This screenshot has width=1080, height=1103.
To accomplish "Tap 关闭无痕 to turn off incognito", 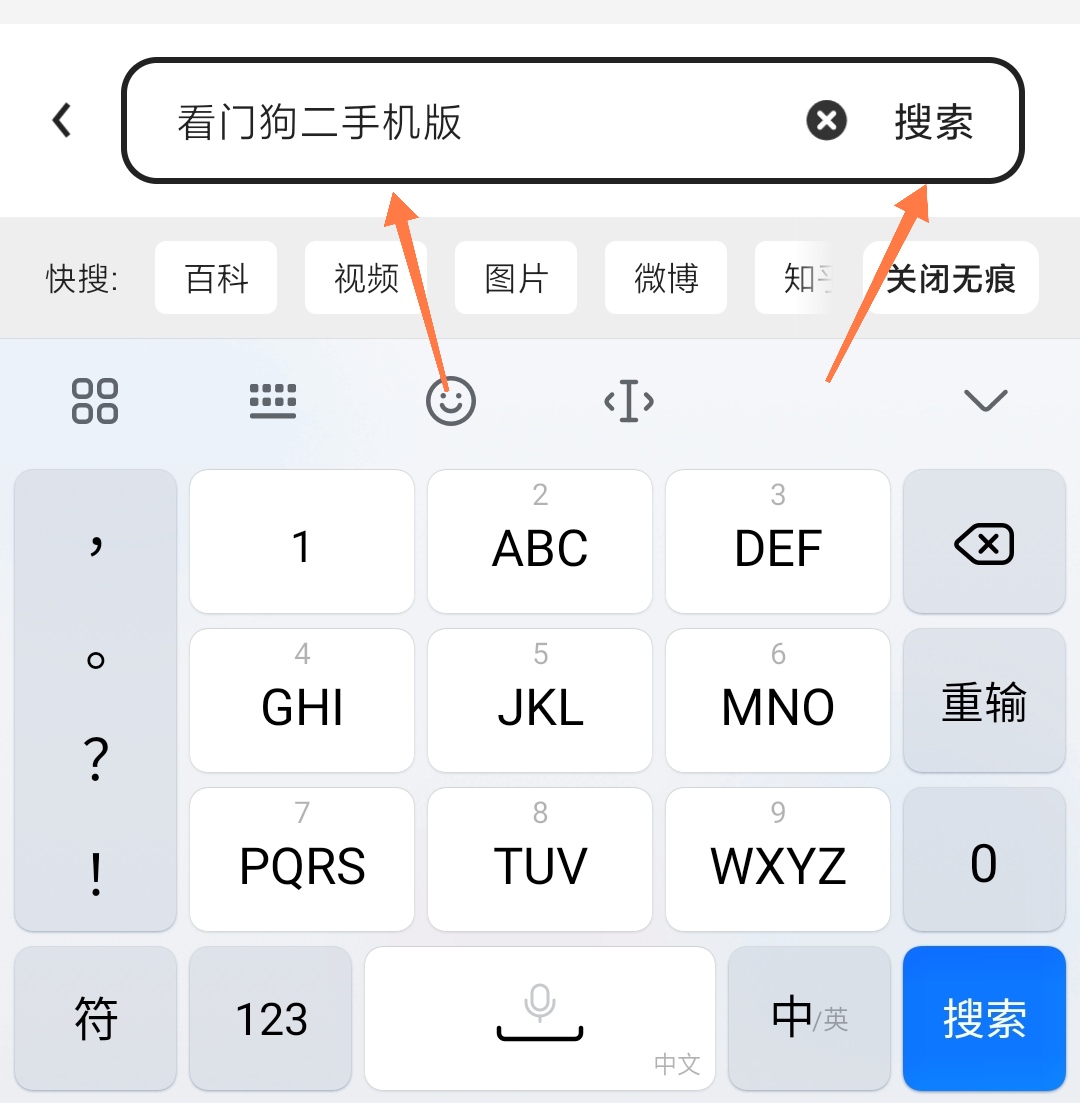I will (x=951, y=278).
